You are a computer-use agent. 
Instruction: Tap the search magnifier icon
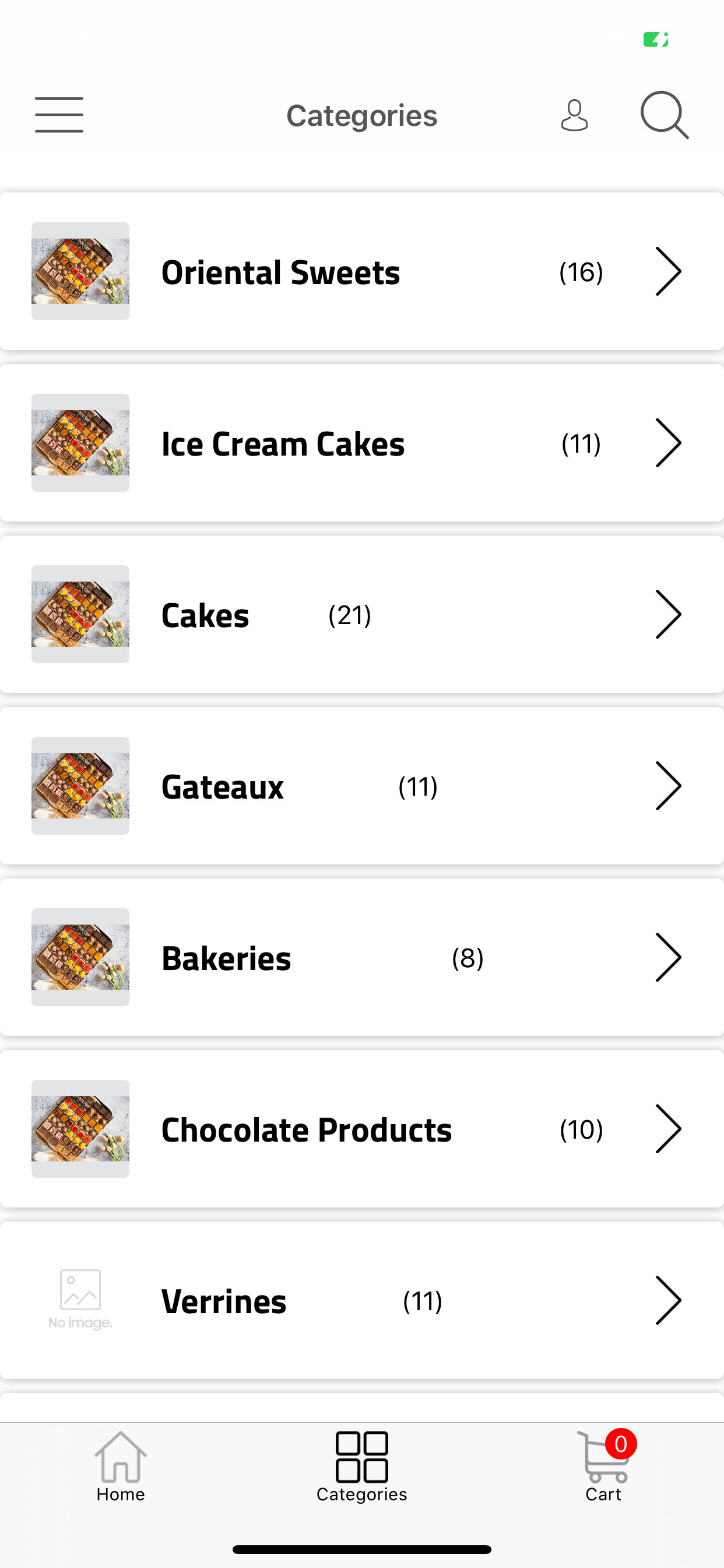664,114
